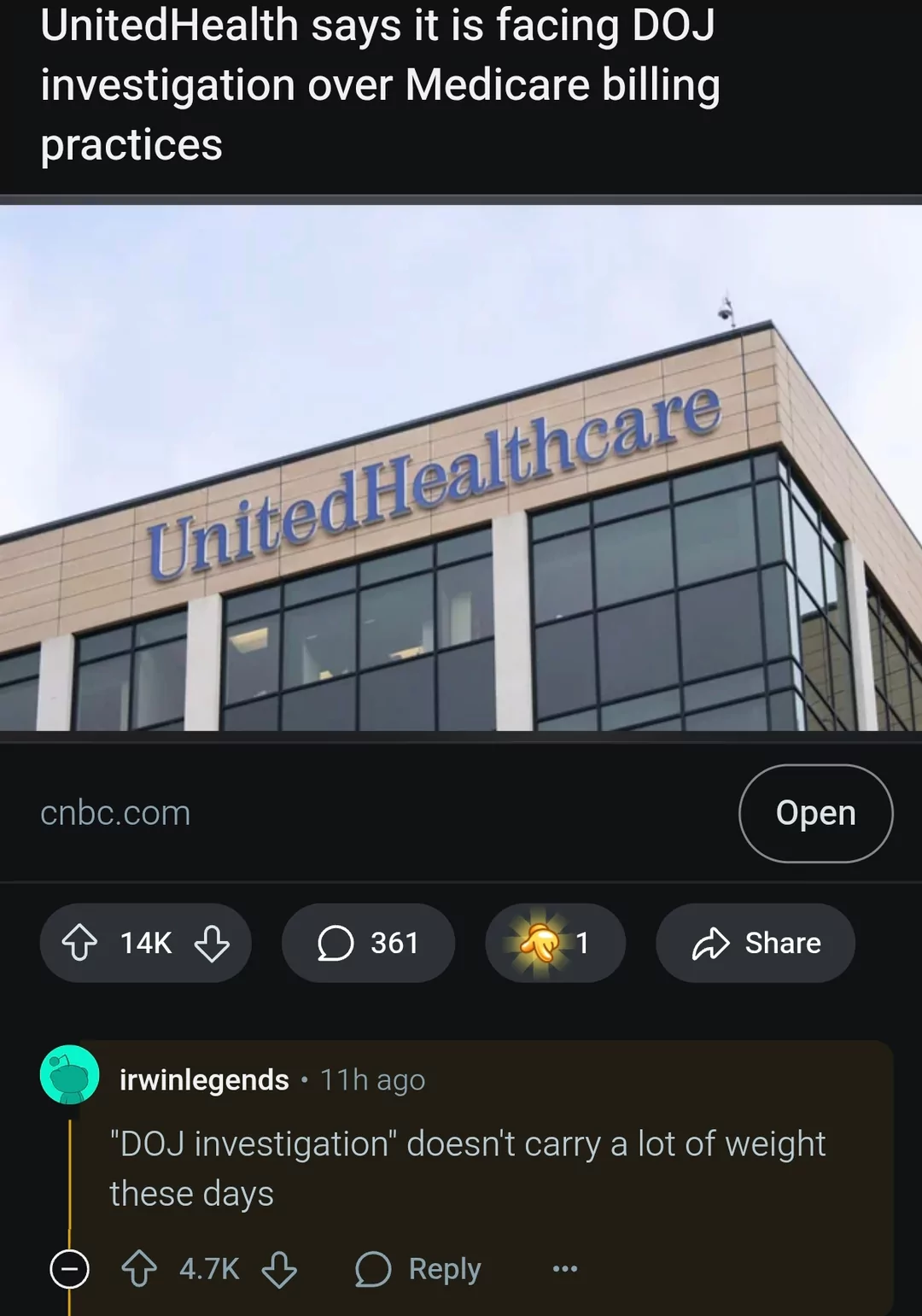Upvote irwinlegends' comment
This screenshot has height=1316, width=922.
139,1269
